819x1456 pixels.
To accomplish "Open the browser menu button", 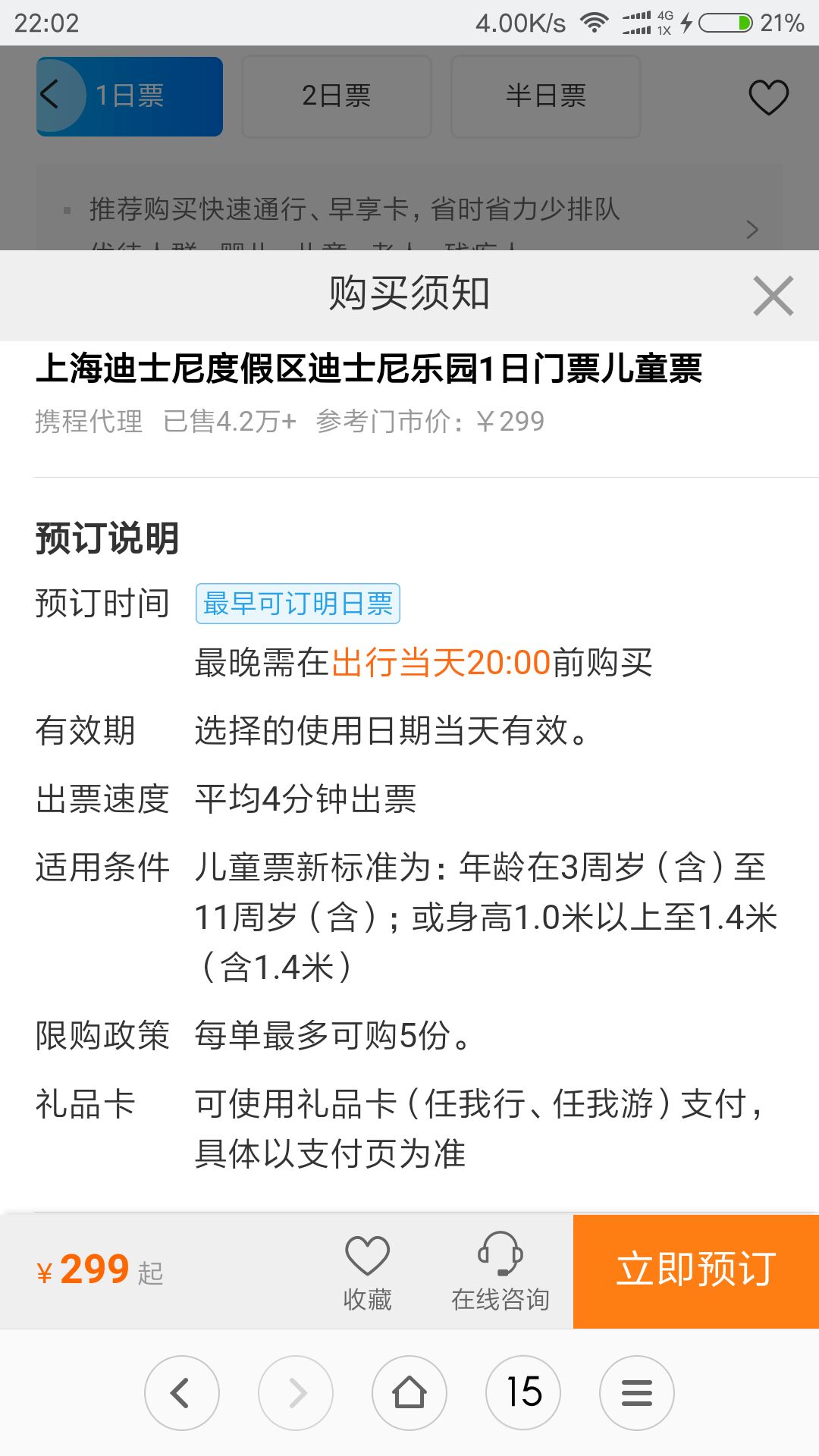I will coord(637,1393).
